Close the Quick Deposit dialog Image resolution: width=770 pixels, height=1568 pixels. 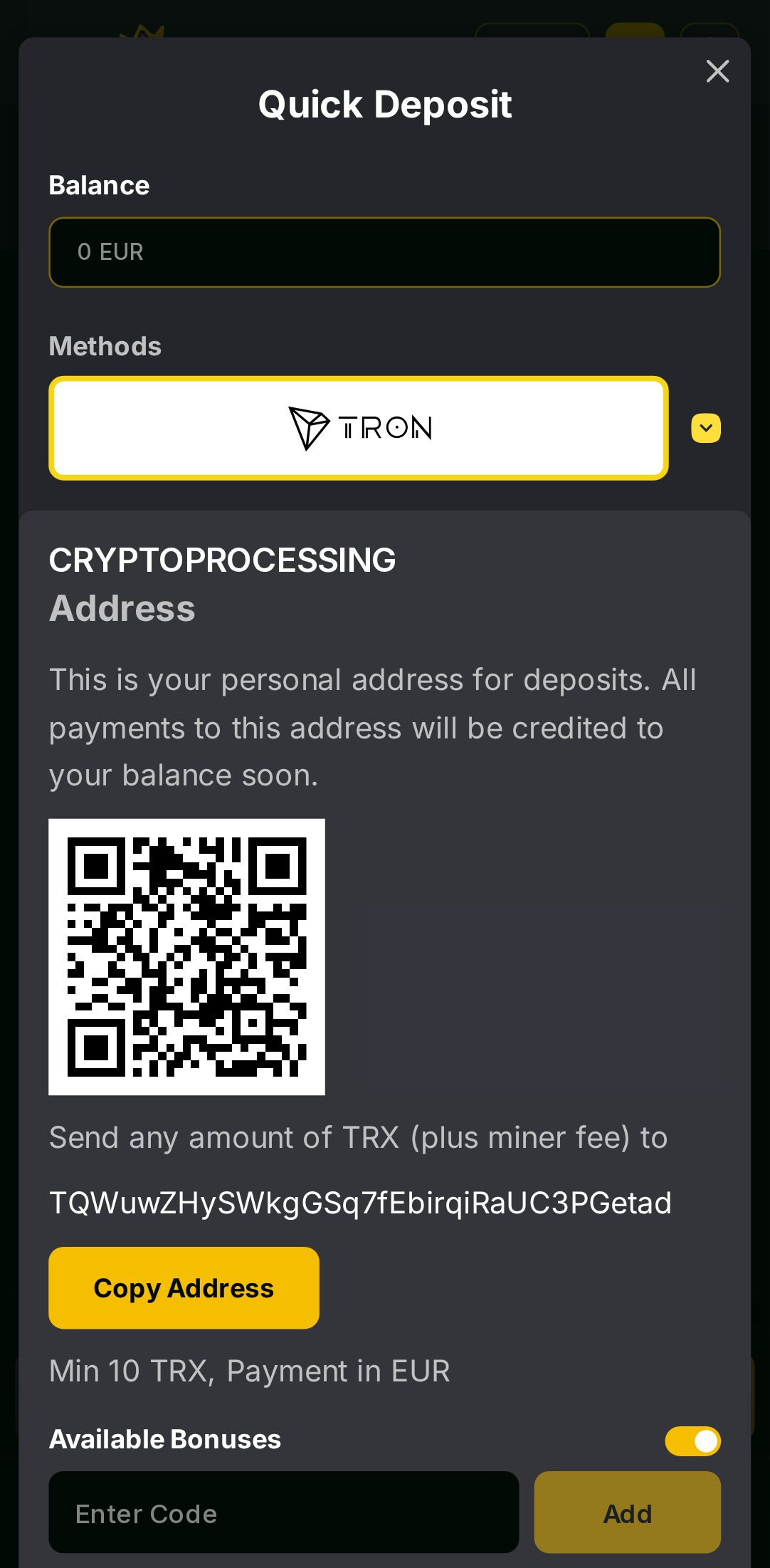coord(717,71)
